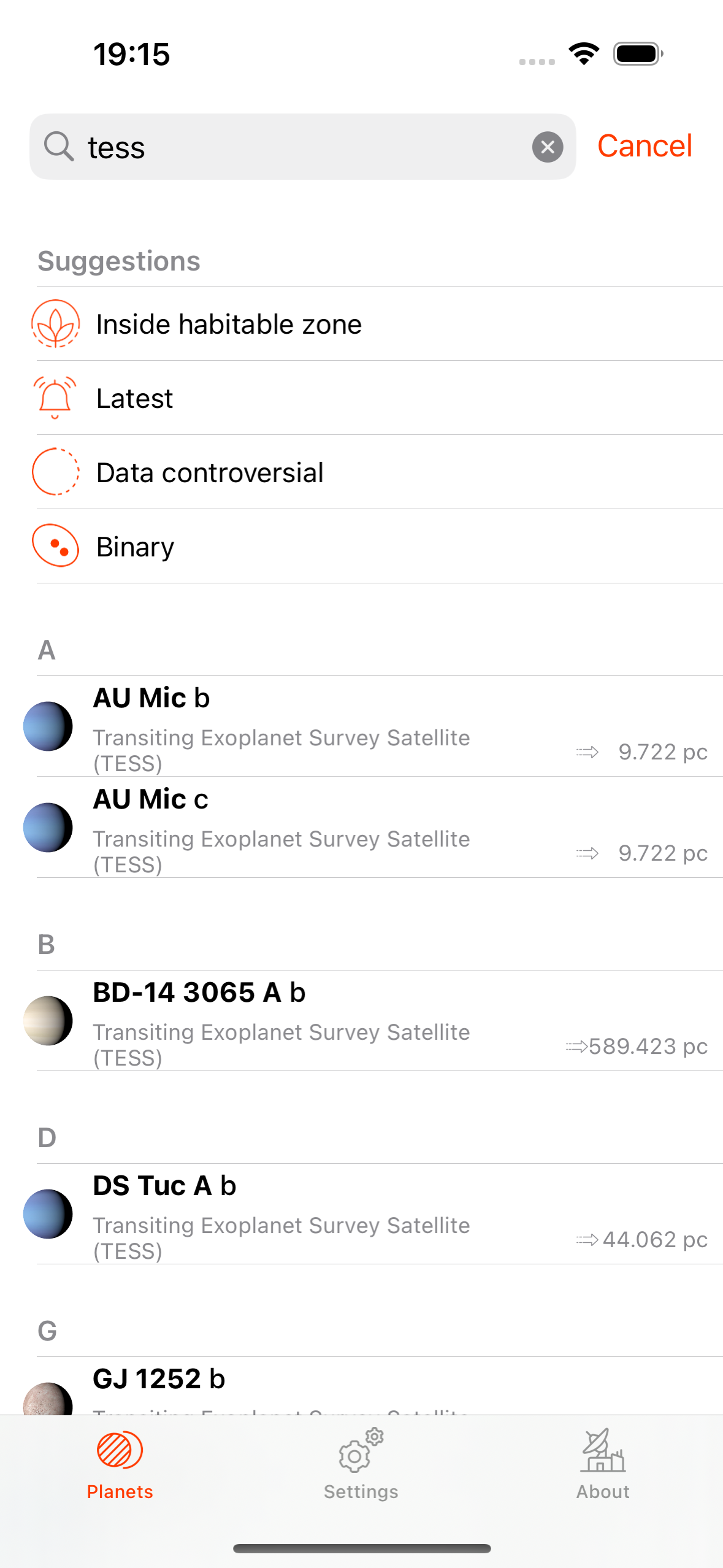The height and width of the screenshot is (1568, 723).
Task: Clear the search text "tess"
Action: pos(547,147)
